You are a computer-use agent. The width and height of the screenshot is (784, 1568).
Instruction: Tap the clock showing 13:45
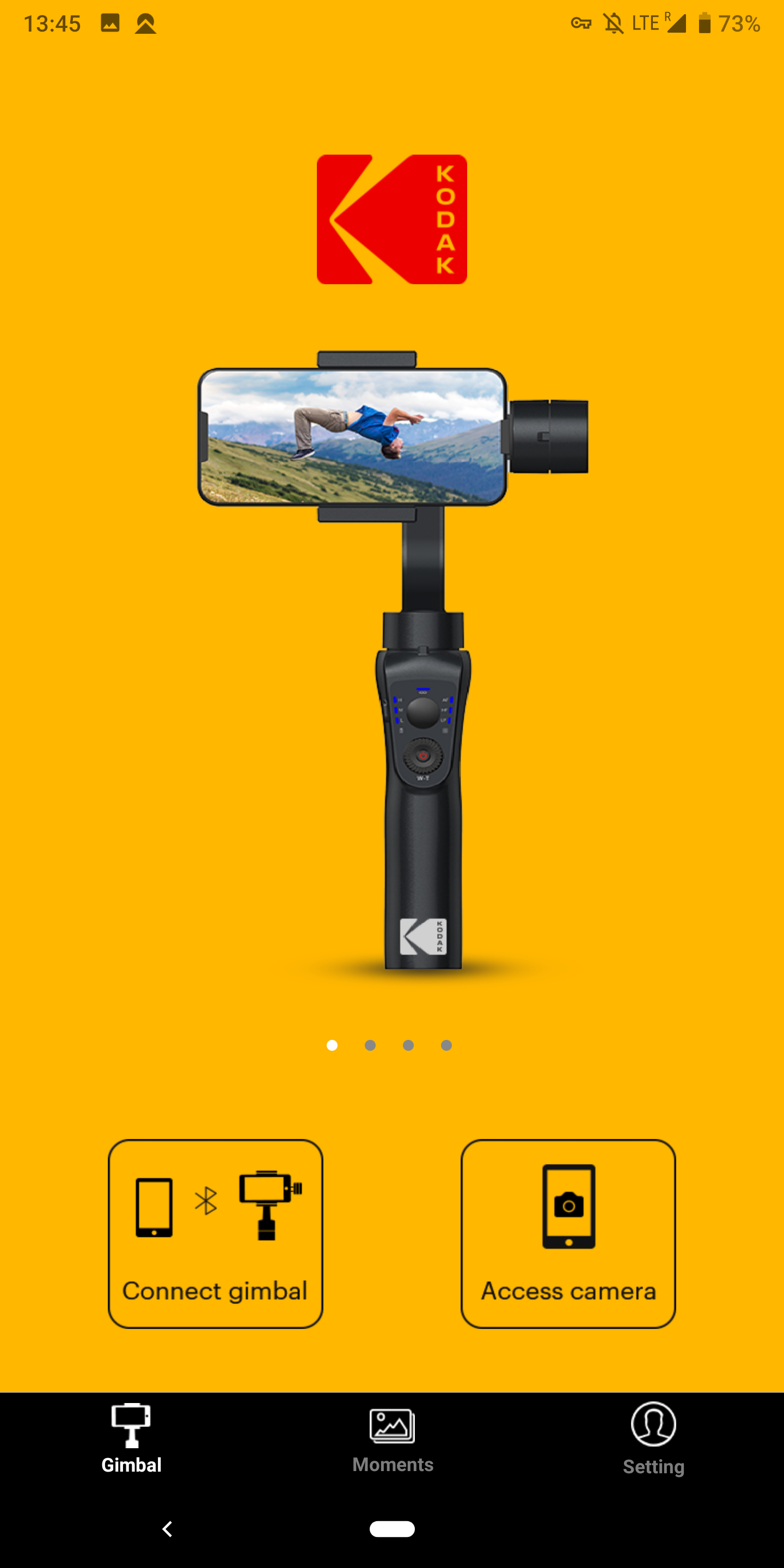(x=53, y=23)
